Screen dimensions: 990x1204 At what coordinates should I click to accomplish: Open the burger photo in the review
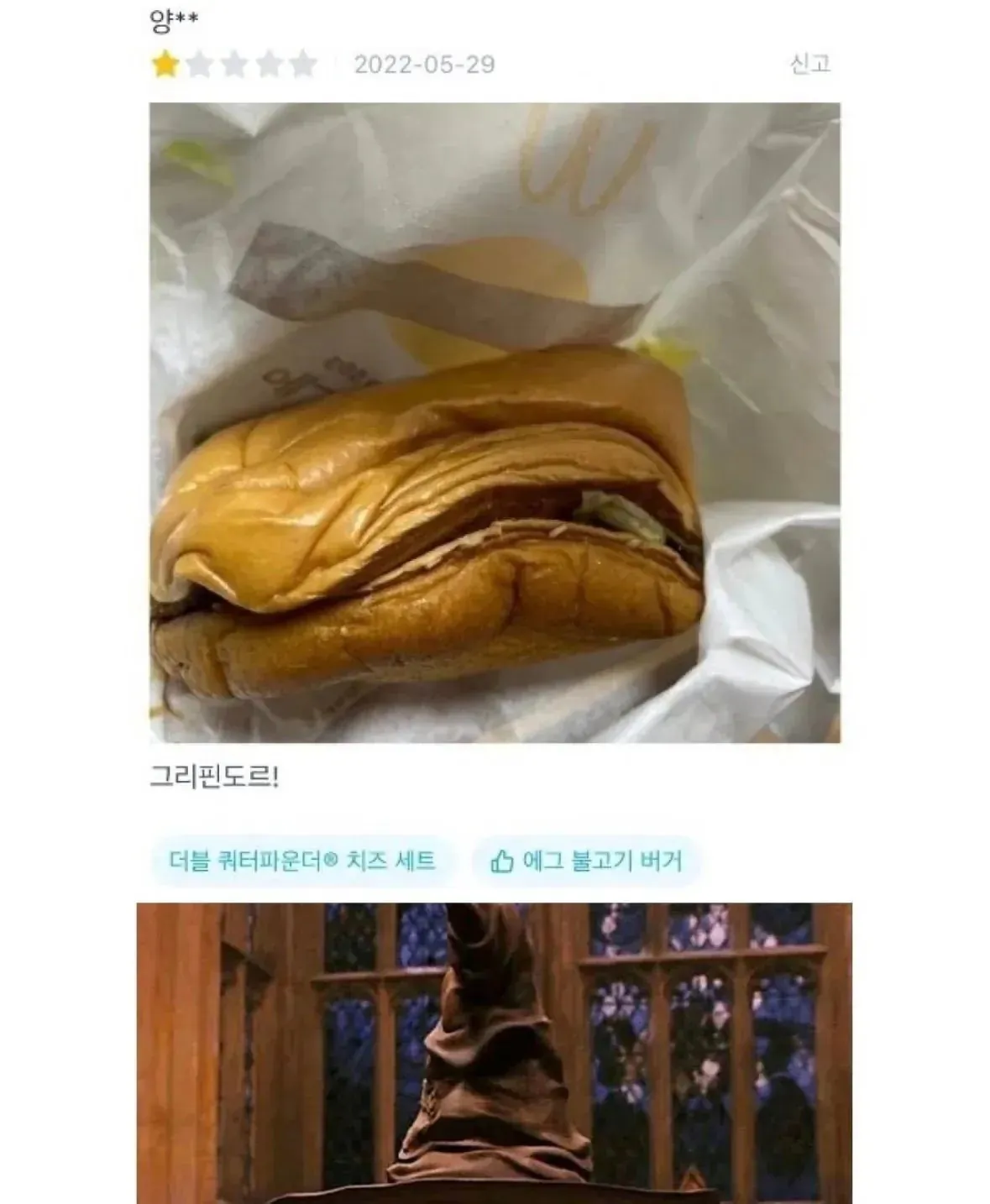[495, 422]
